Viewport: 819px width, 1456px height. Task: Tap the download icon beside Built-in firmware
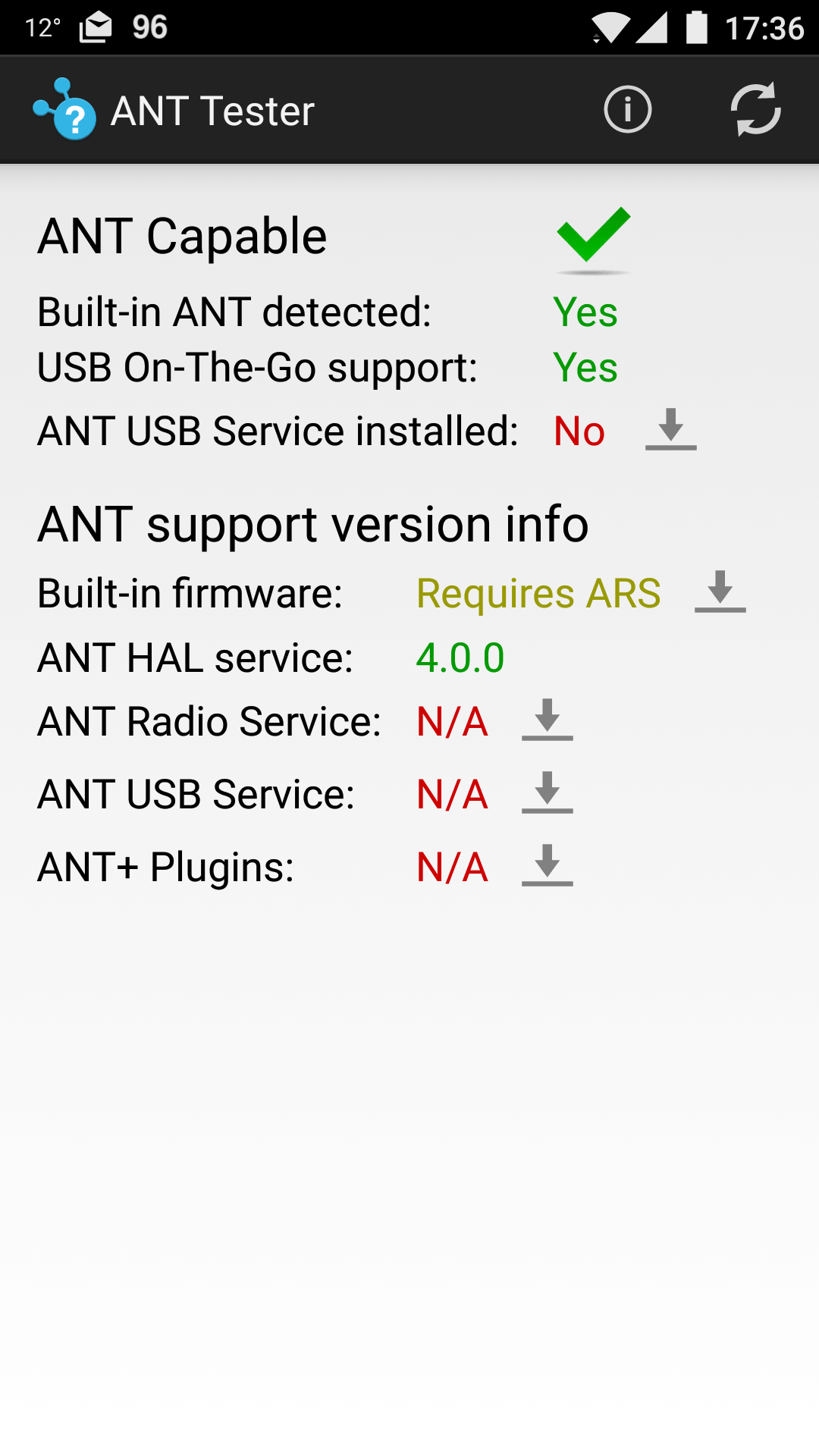720,592
